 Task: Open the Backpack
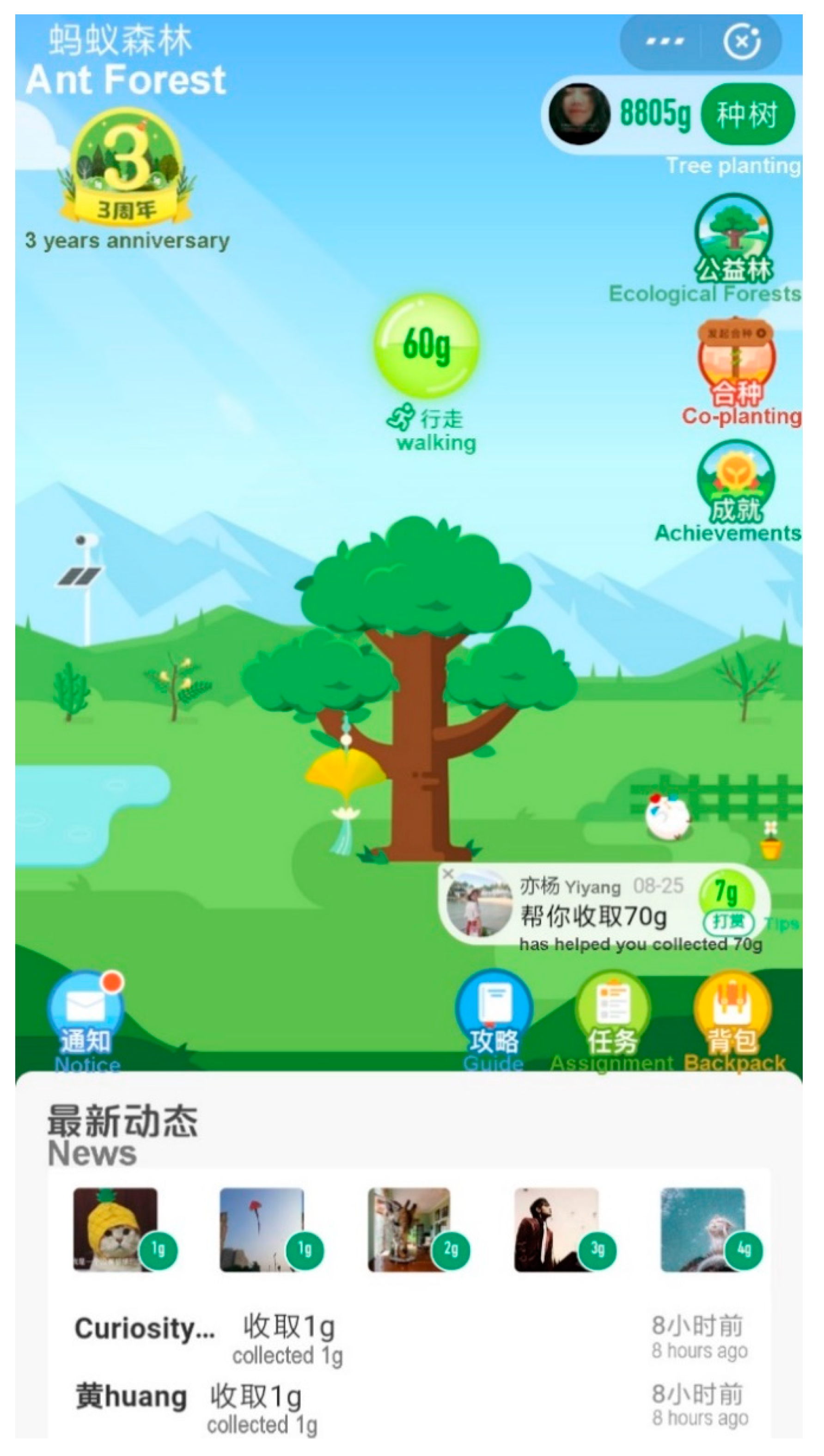click(732, 1014)
